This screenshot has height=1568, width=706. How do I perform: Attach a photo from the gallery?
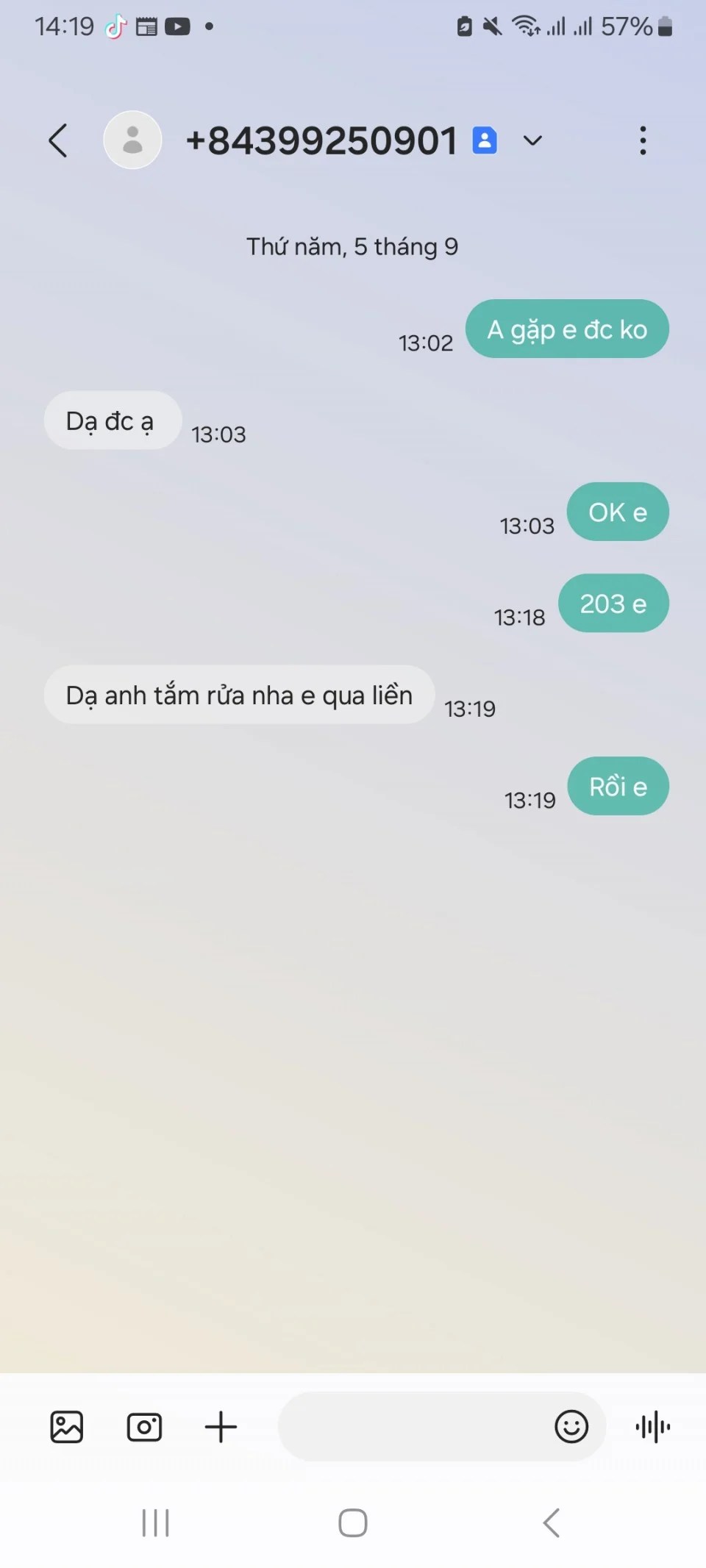67,1427
